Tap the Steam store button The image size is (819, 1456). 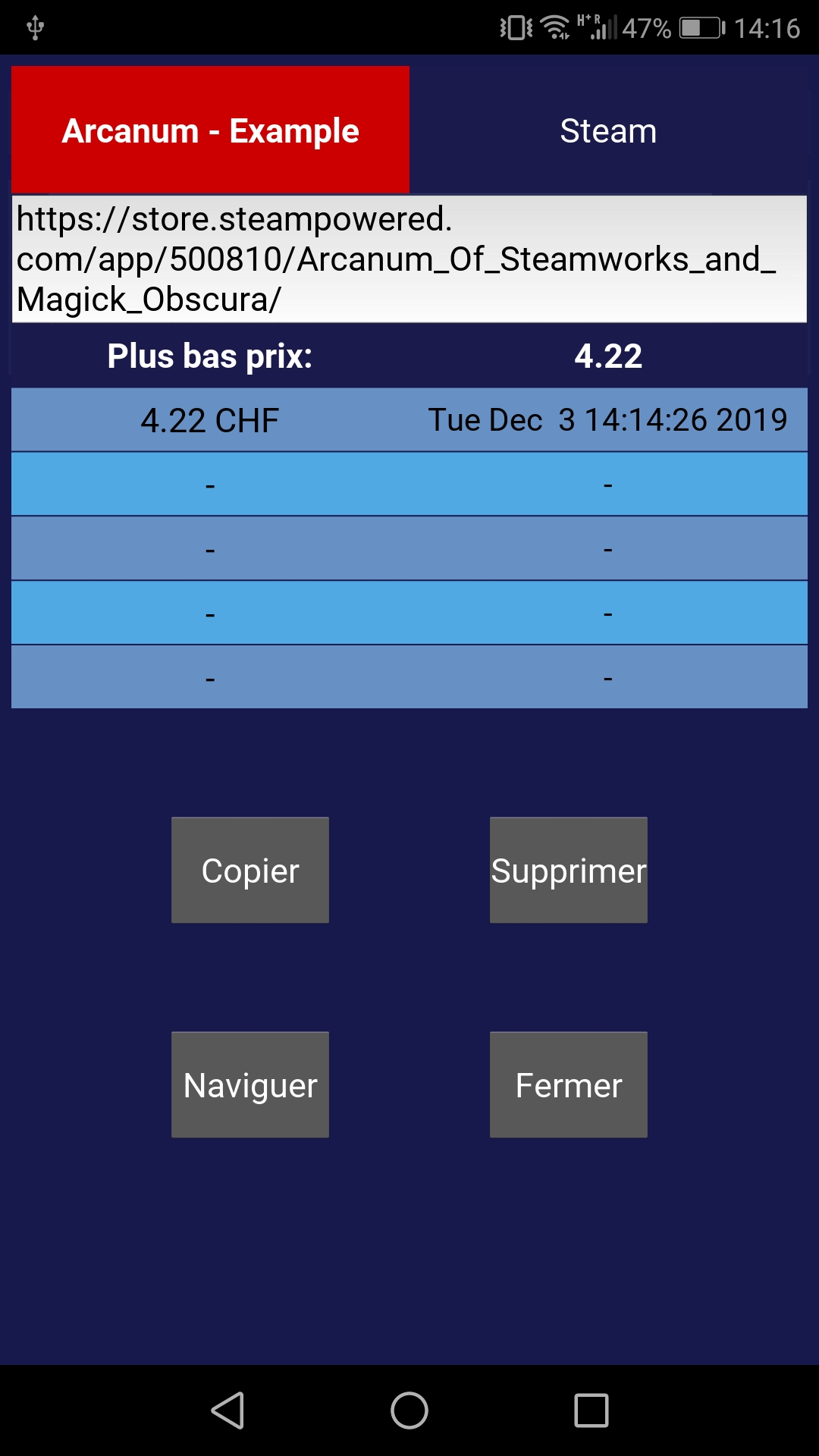click(608, 130)
